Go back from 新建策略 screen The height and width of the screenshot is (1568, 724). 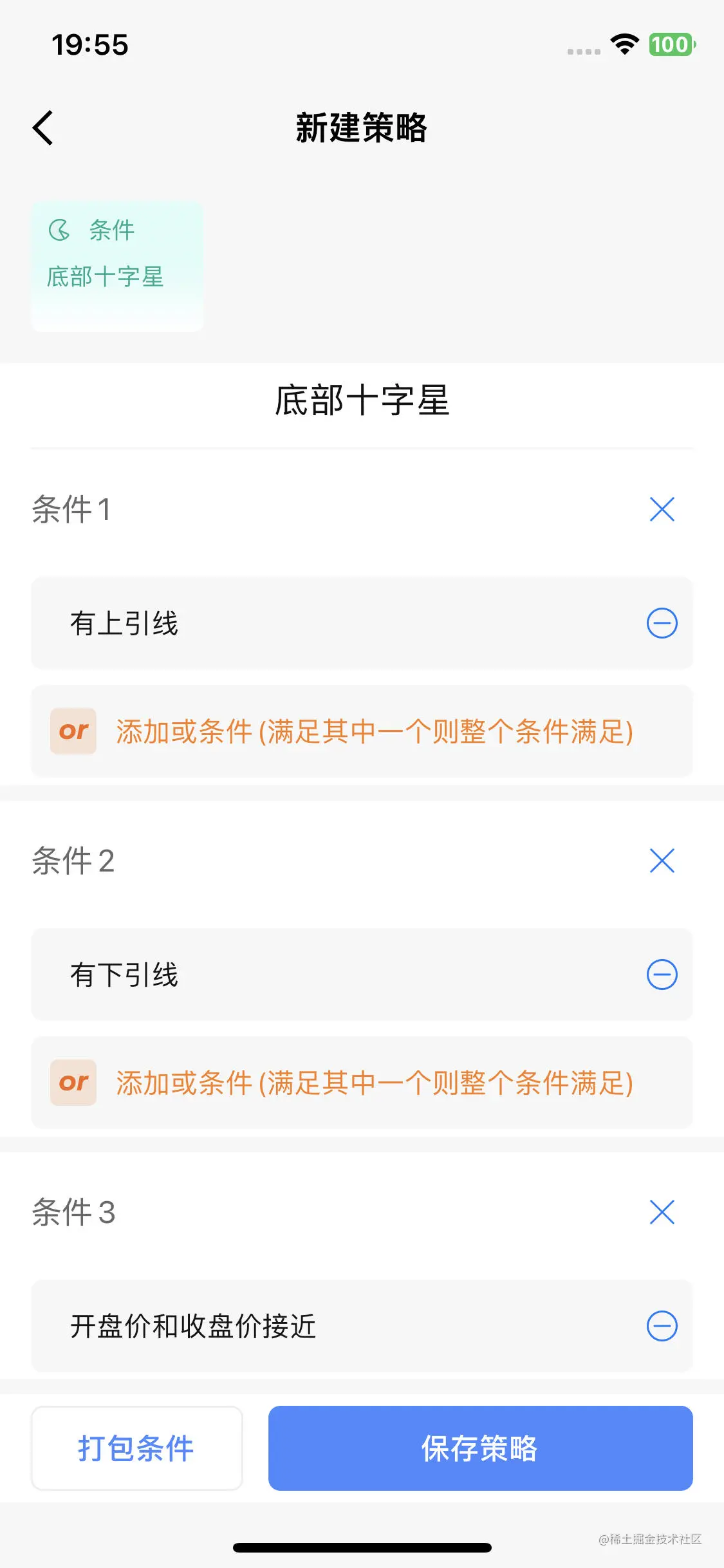(x=43, y=127)
